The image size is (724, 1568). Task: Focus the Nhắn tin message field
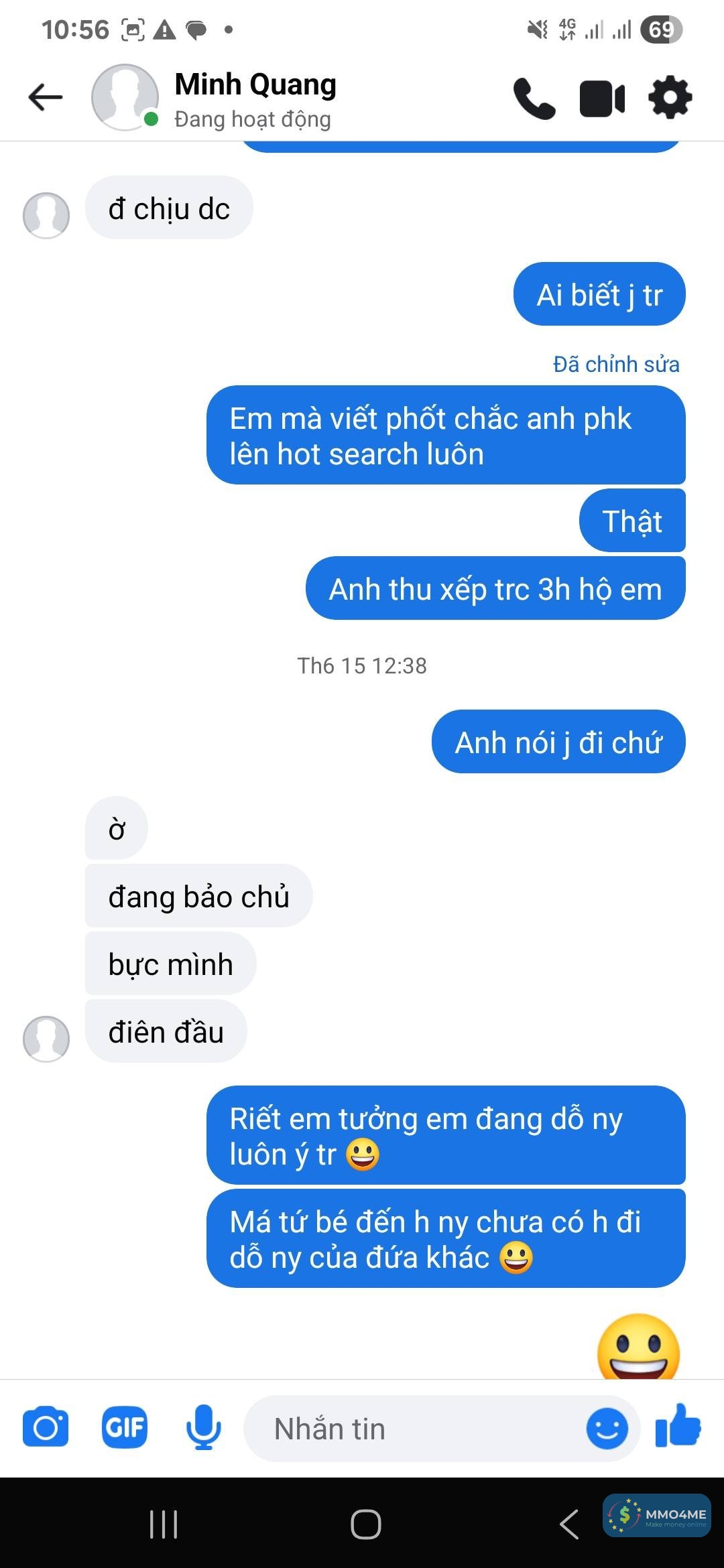pos(416,1429)
